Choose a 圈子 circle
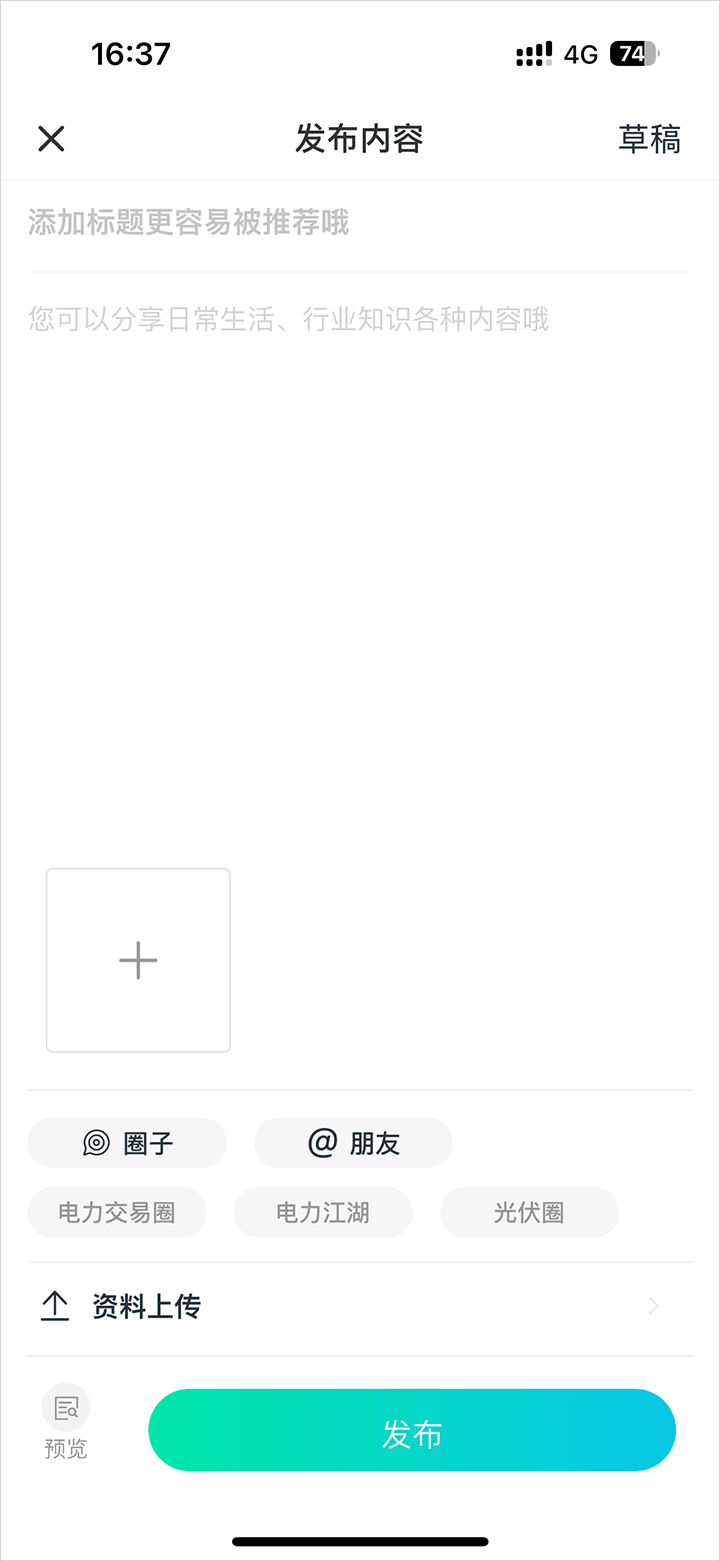This screenshot has height=1561, width=720. (127, 1143)
